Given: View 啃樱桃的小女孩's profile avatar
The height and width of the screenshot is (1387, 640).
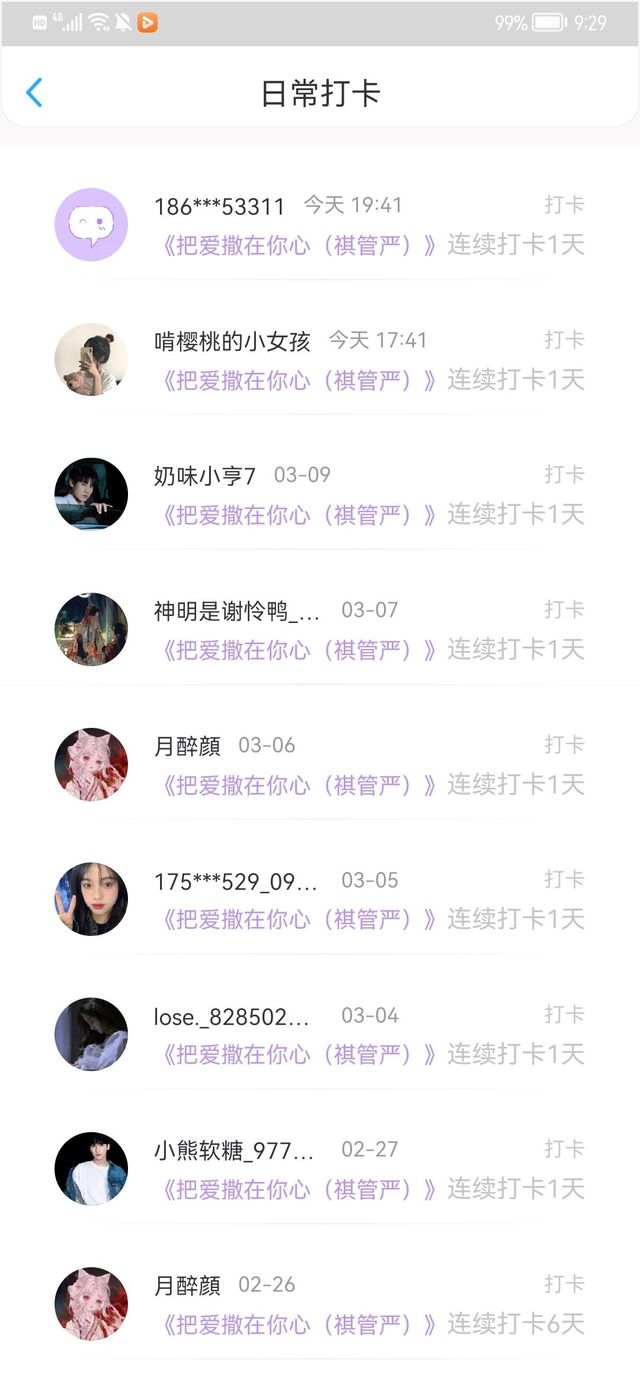Looking at the screenshot, I should (x=91, y=359).
